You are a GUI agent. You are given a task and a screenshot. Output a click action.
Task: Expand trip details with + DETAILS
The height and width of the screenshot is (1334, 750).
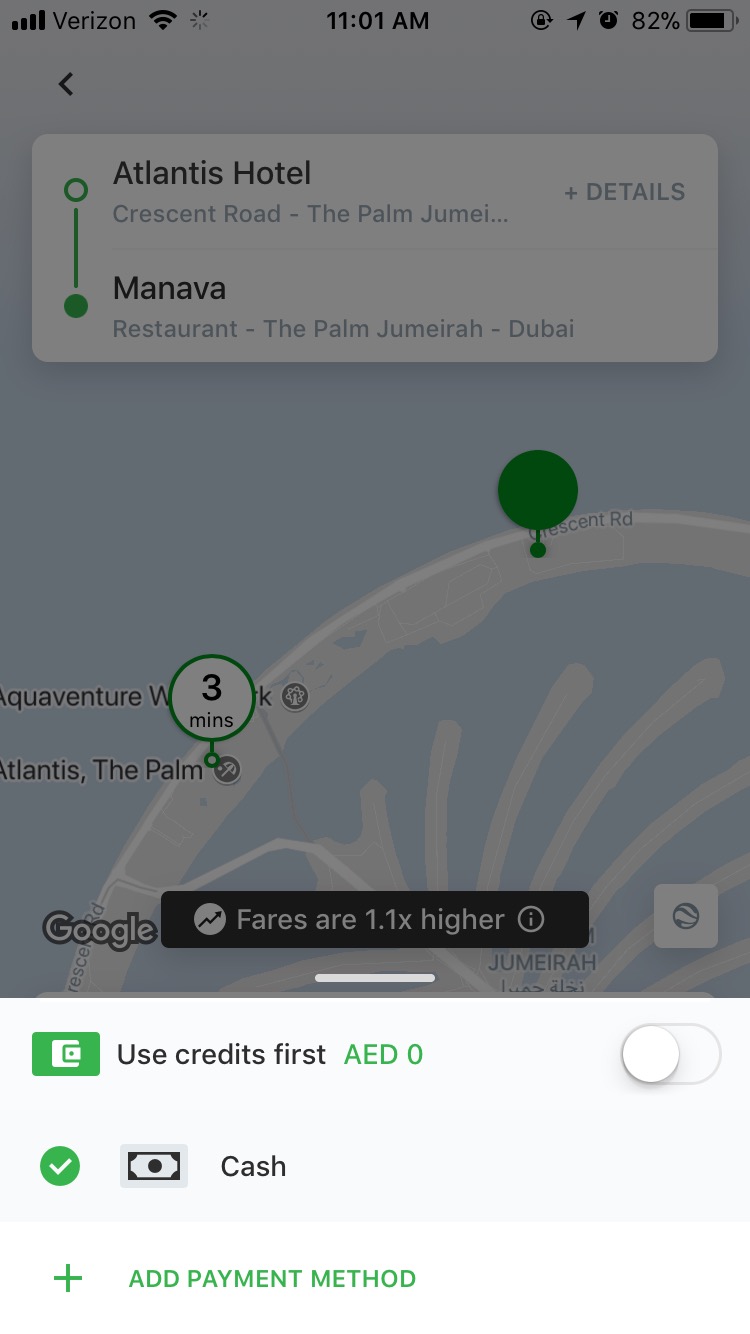click(x=624, y=192)
